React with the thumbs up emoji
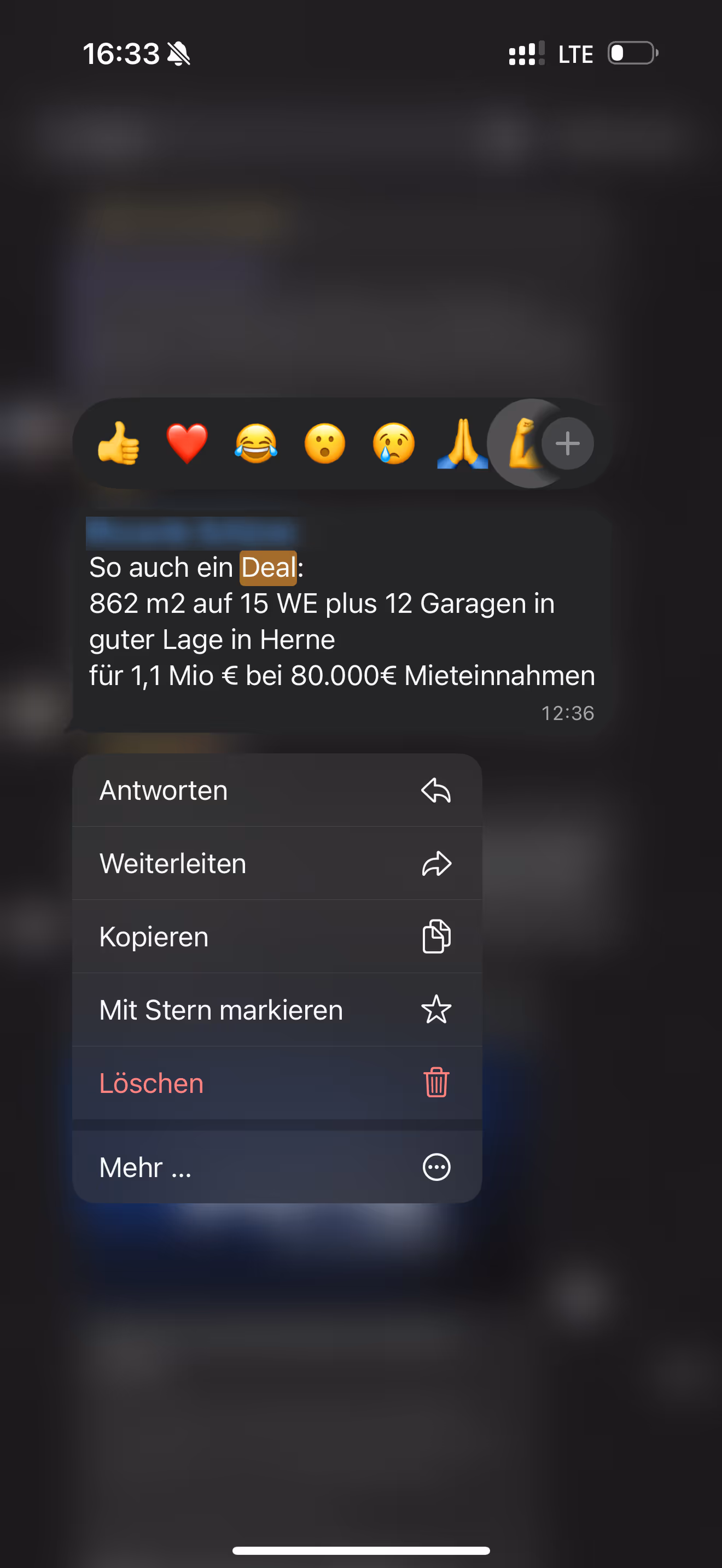Image resolution: width=722 pixels, height=1568 pixels. 118,443
